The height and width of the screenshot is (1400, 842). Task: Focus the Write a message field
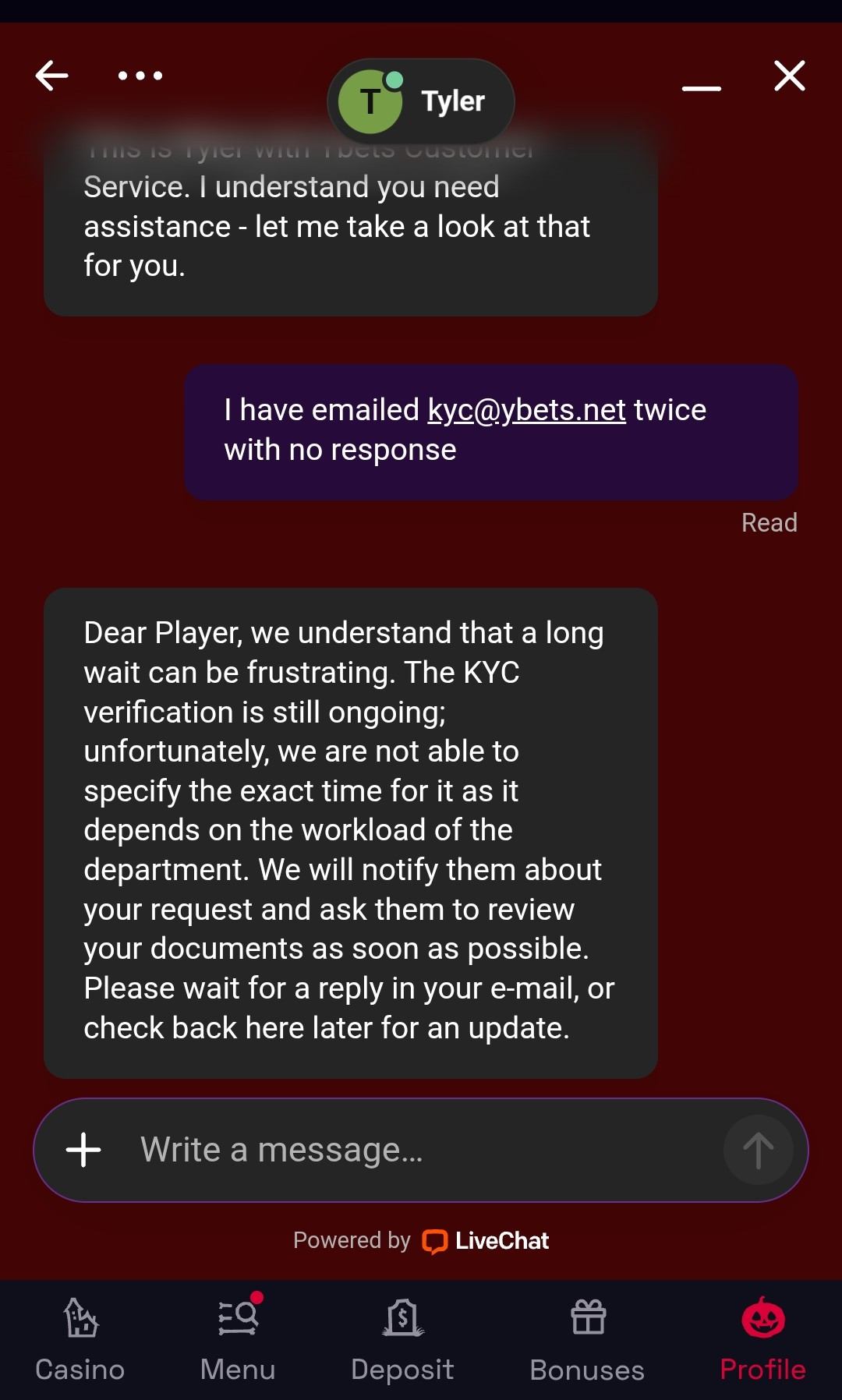pos(421,1150)
